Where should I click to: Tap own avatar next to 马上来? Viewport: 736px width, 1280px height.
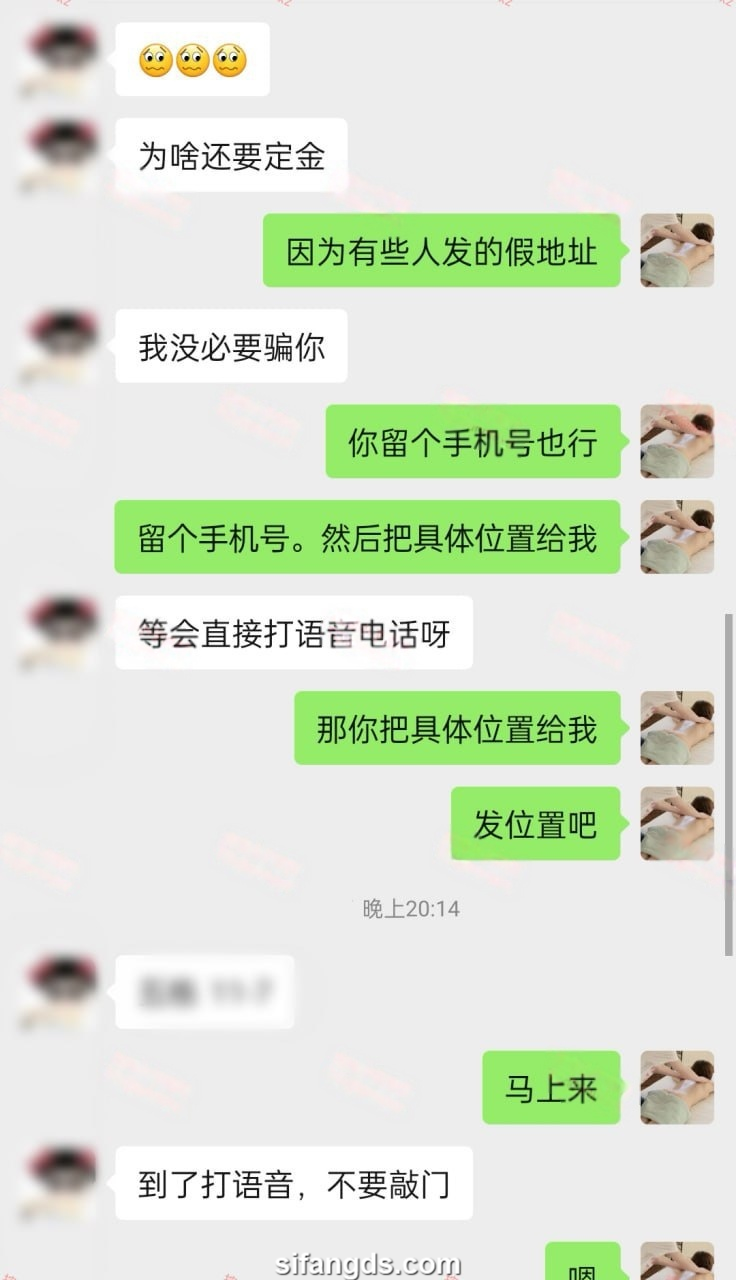click(x=677, y=1087)
